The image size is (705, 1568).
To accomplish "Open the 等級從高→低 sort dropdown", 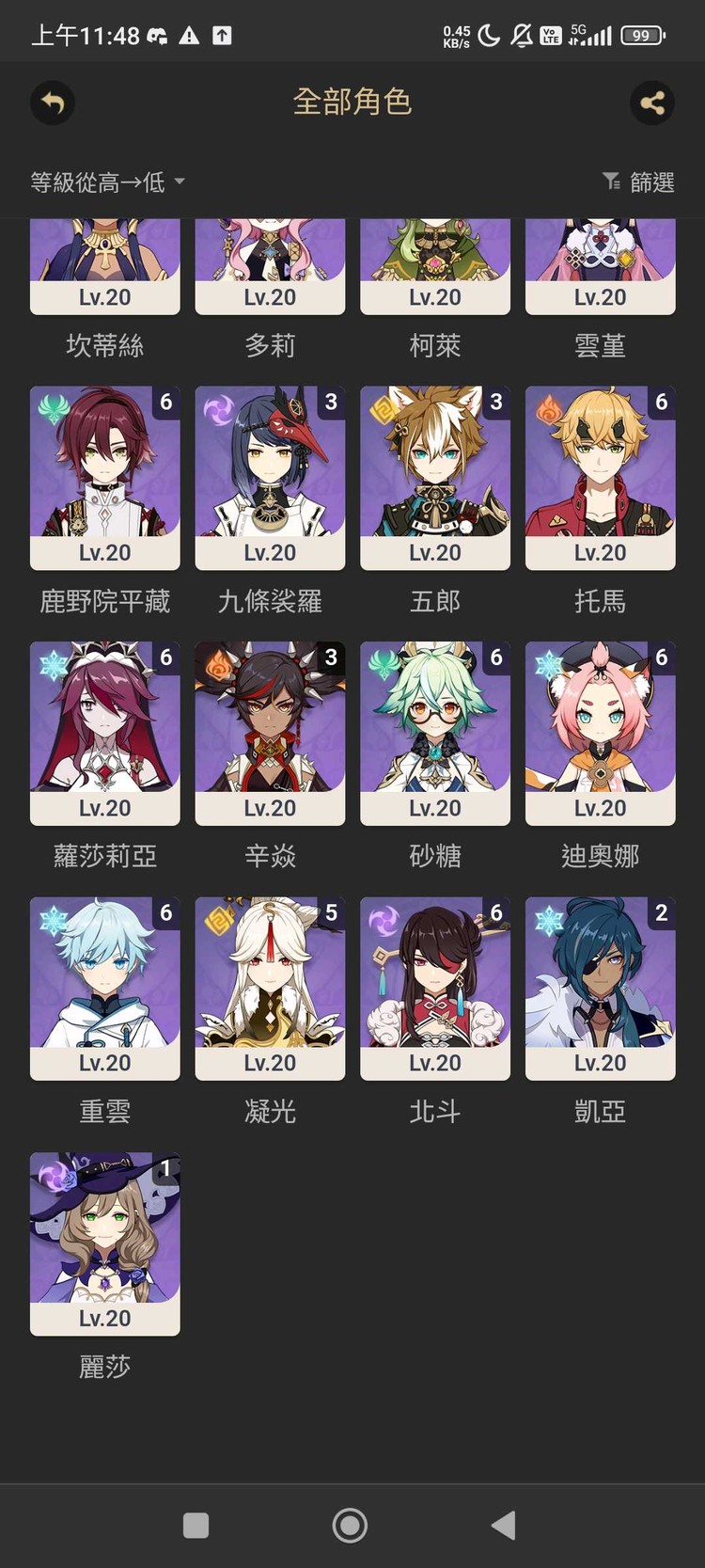I will click(107, 182).
